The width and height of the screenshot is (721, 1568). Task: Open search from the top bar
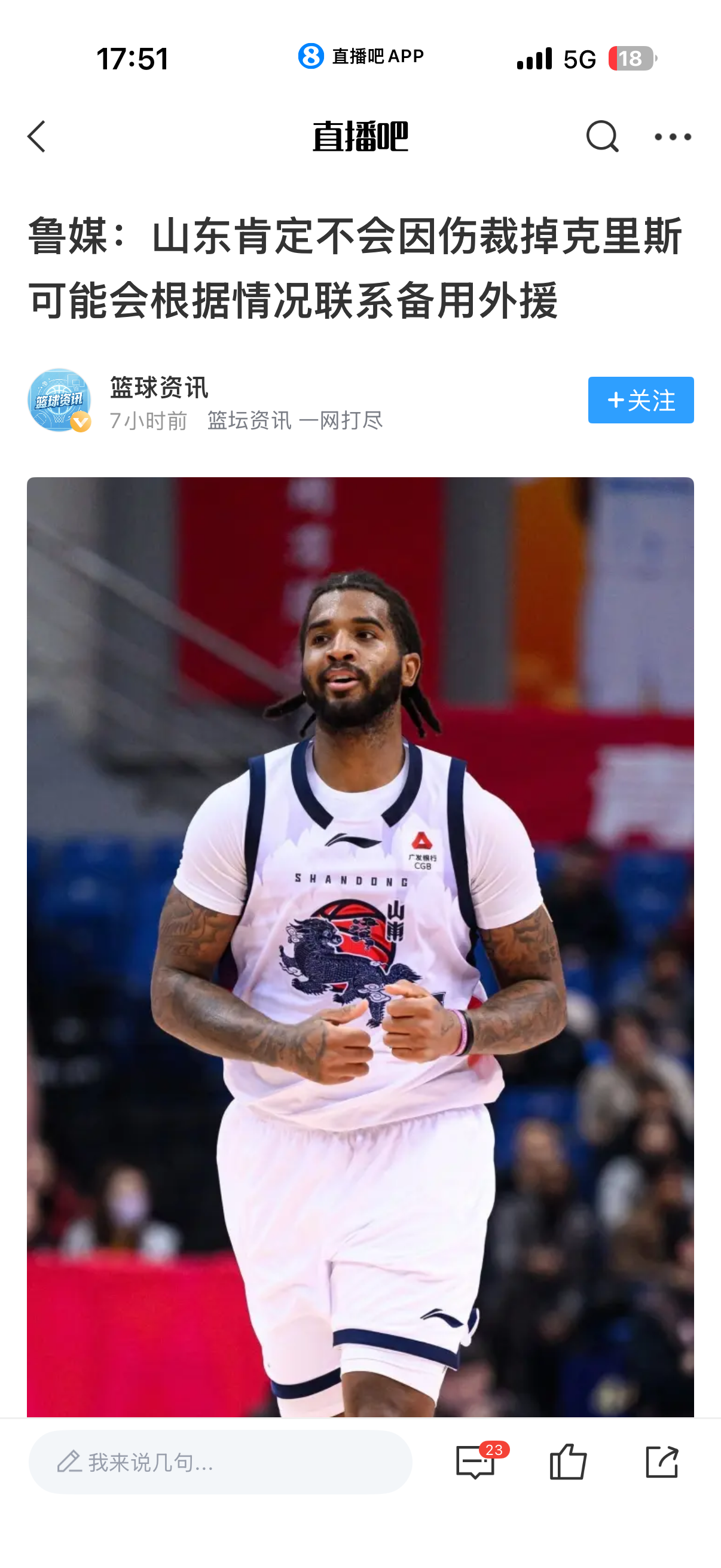coord(602,136)
